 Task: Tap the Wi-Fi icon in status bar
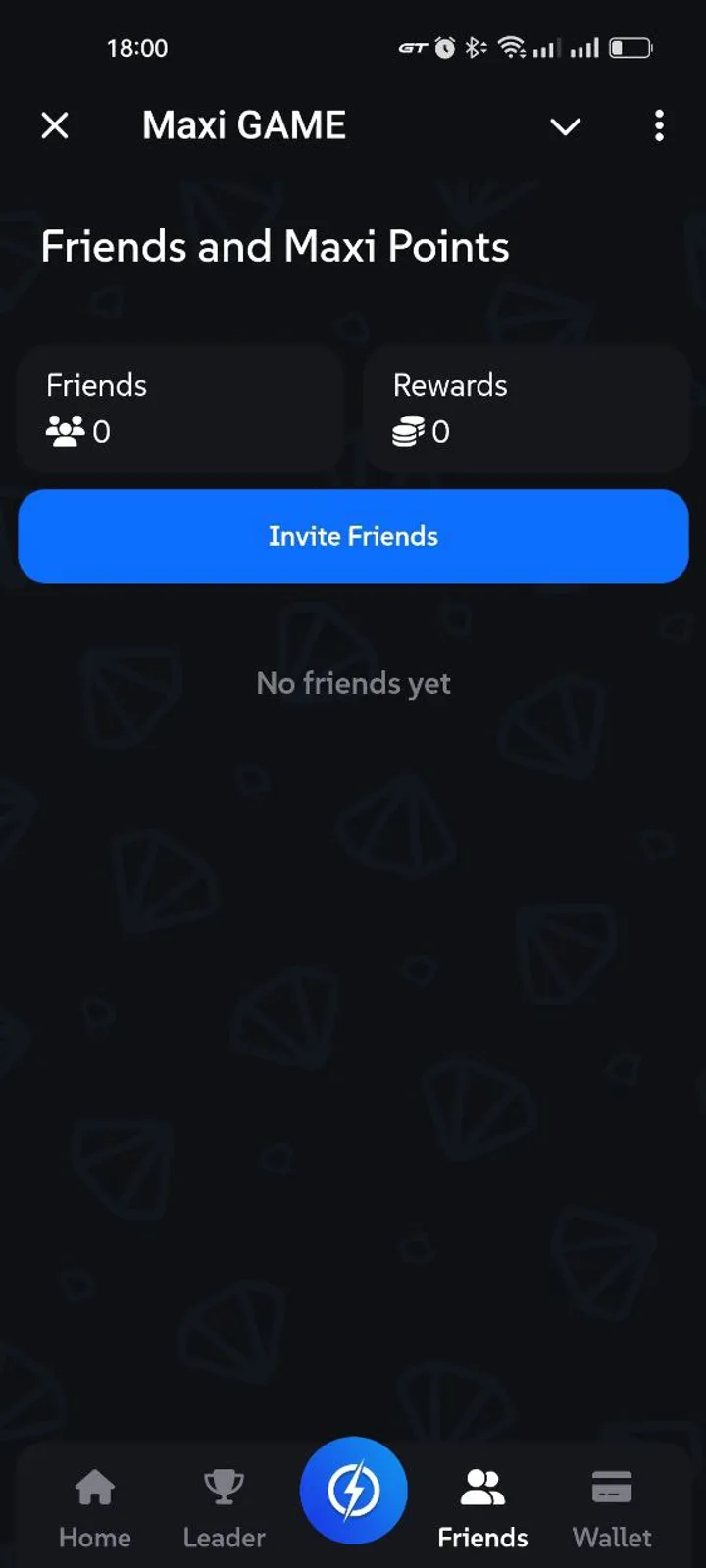tap(514, 46)
